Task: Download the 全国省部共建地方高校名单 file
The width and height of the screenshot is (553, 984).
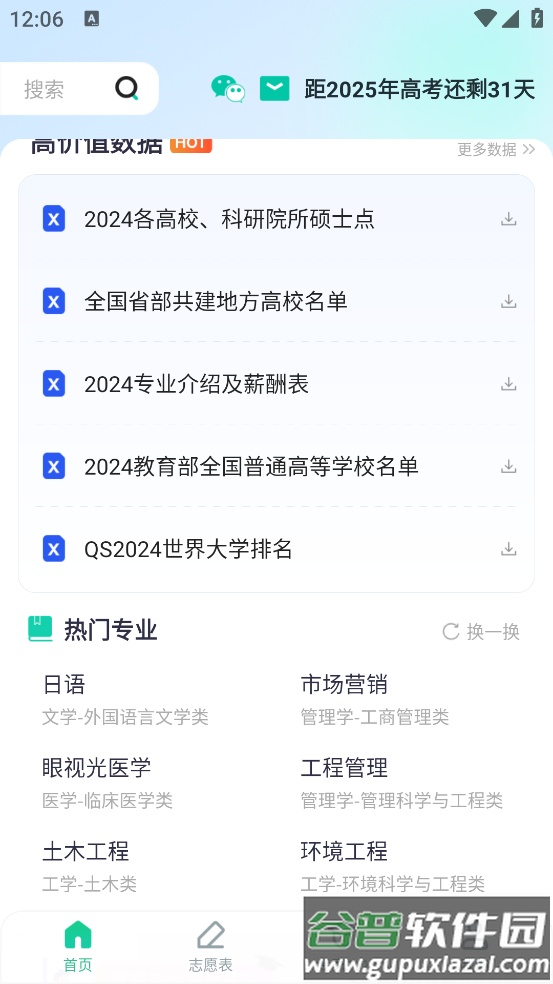Action: tap(508, 302)
